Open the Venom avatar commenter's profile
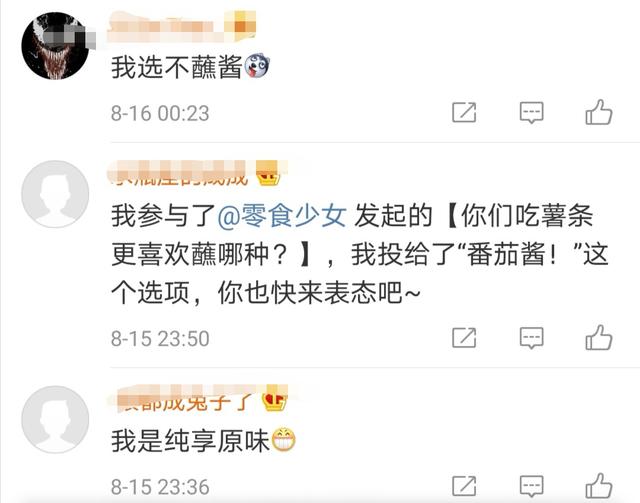The image size is (640, 503). click(x=55, y=45)
